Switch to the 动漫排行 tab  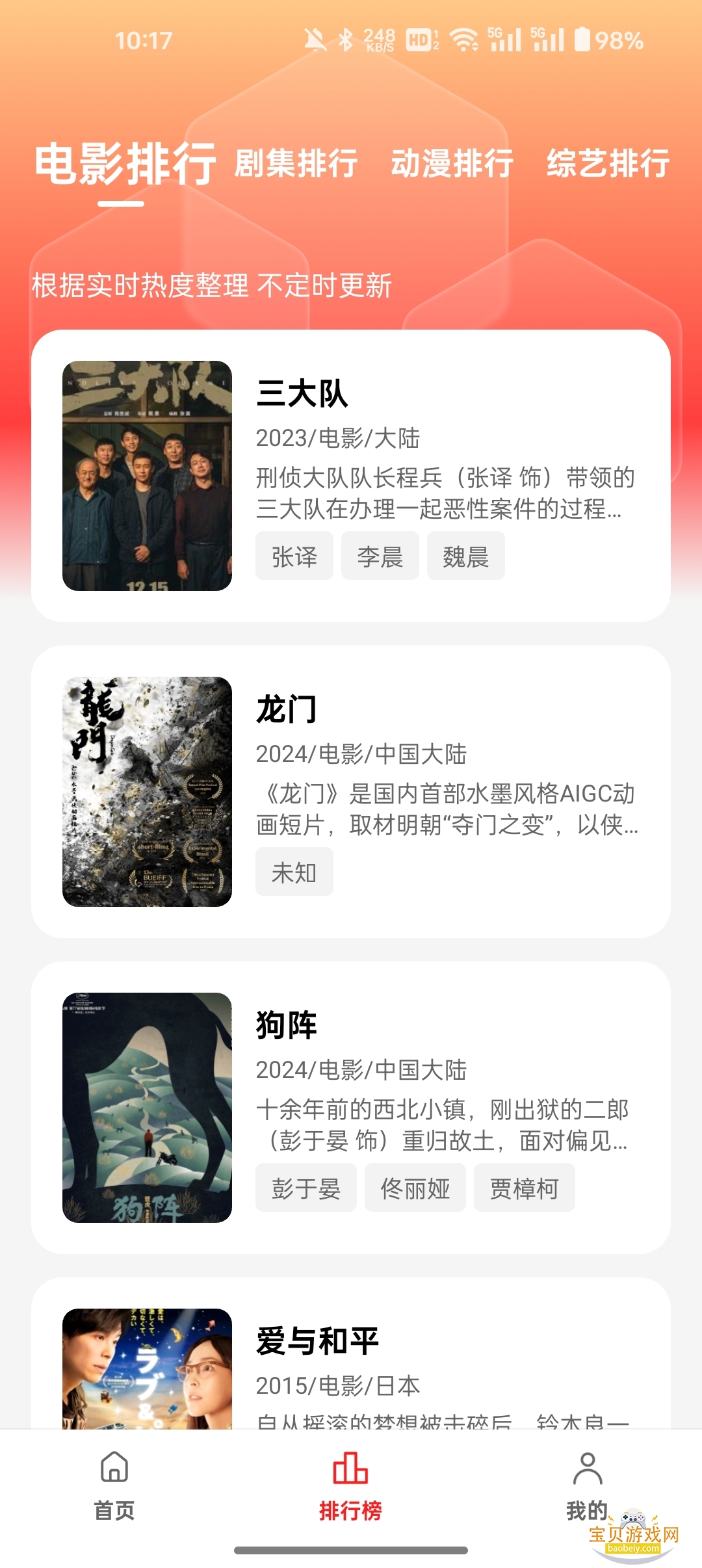452,163
